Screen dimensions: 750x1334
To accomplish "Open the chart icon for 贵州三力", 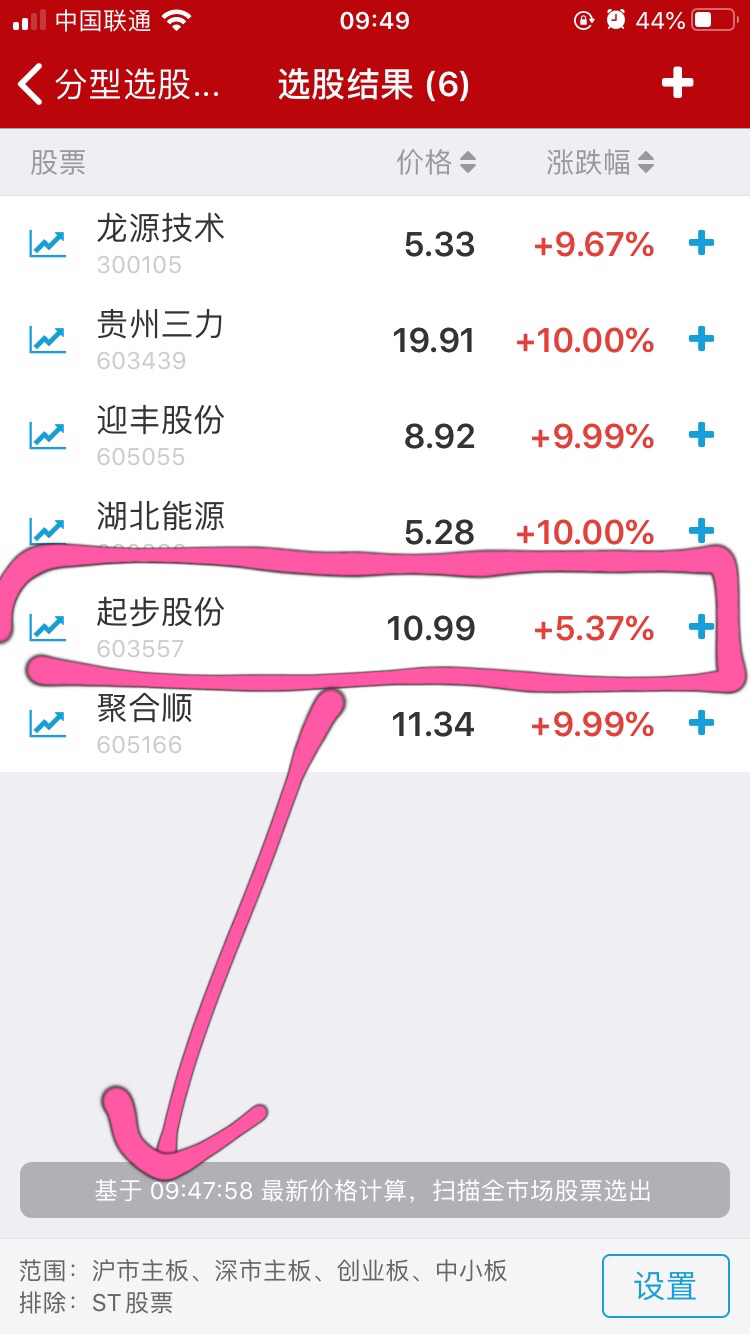I will tap(46, 337).
